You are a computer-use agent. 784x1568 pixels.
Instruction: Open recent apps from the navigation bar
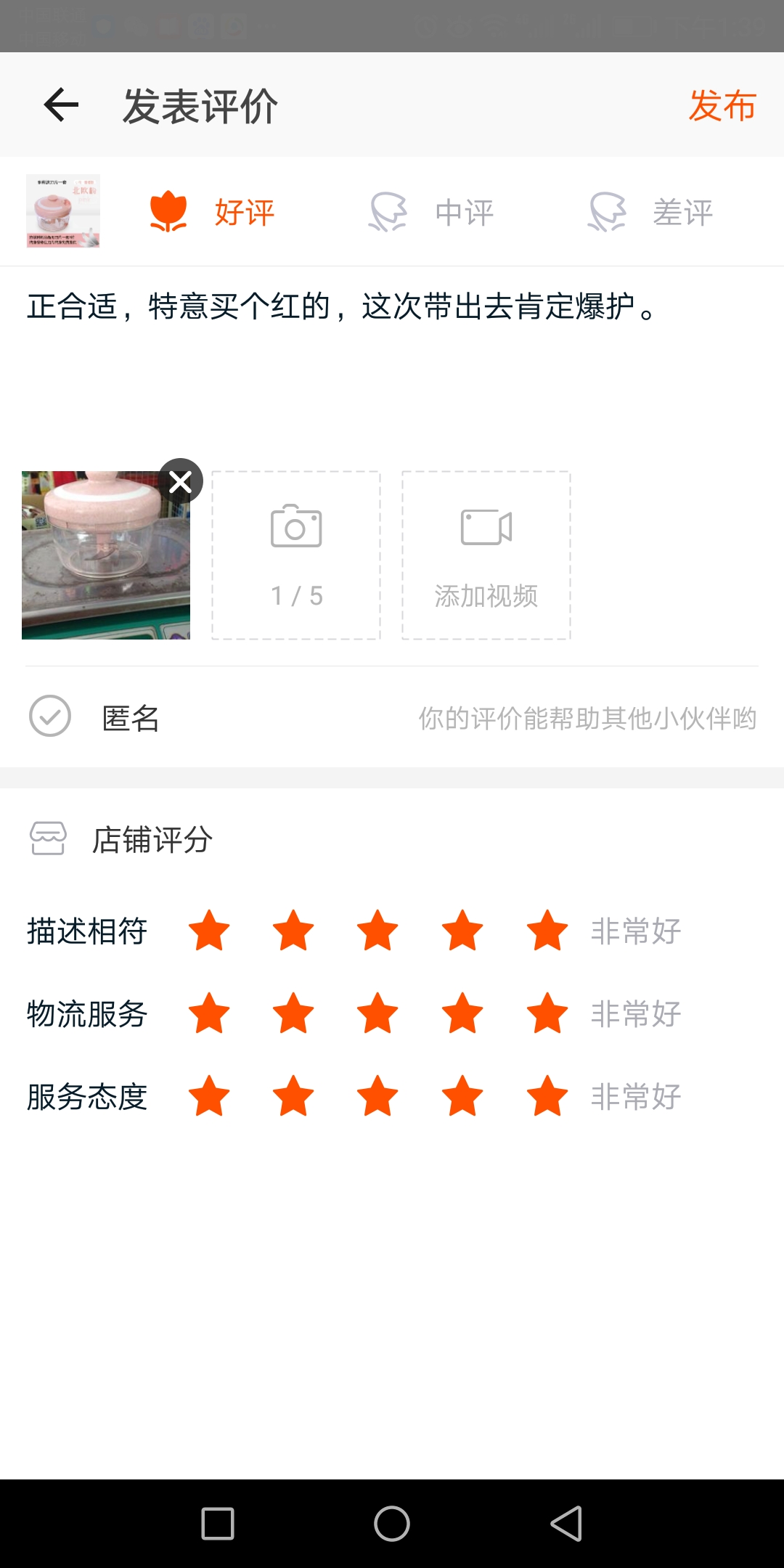click(218, 1523)
